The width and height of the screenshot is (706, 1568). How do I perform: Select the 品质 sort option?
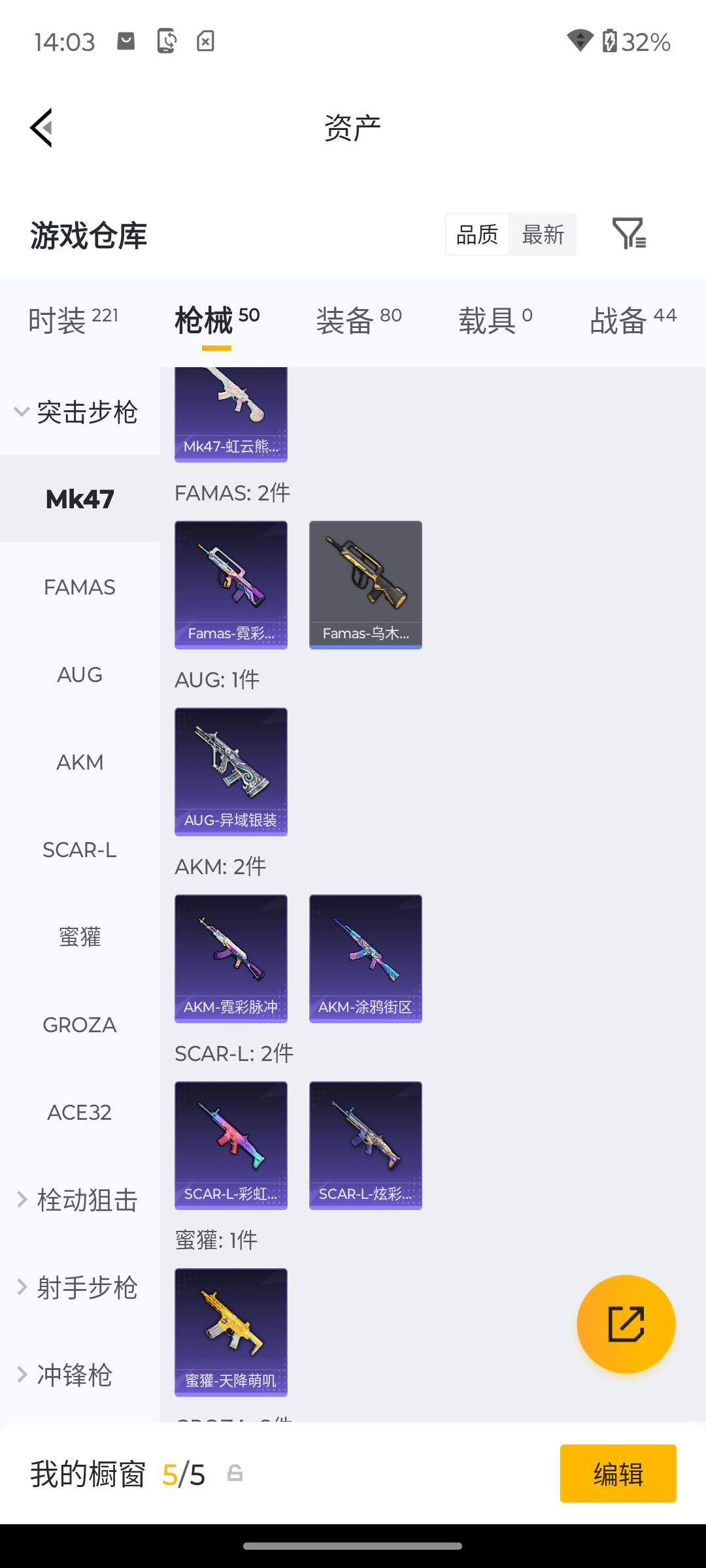click(477, 235)
